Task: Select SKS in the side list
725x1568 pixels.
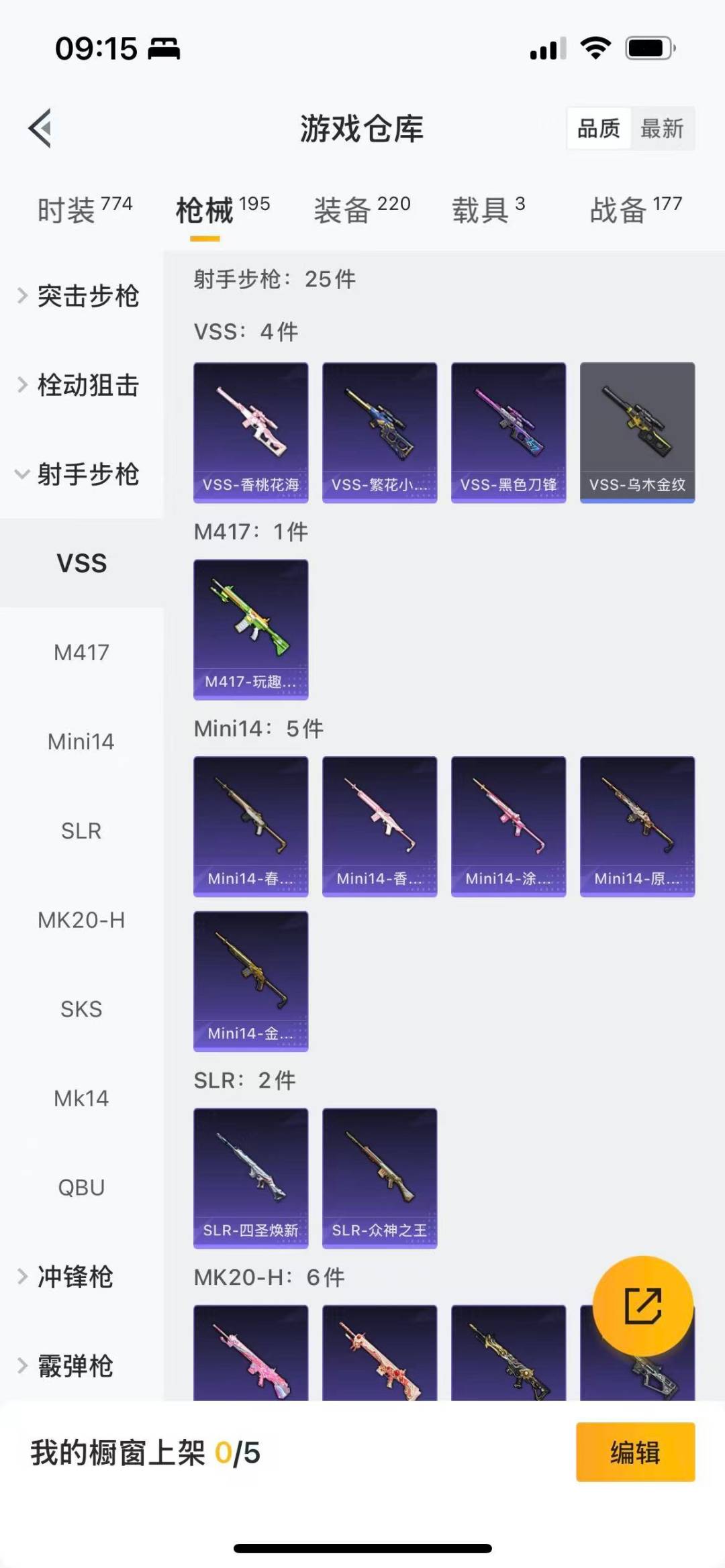Action: coord(81,1009)
